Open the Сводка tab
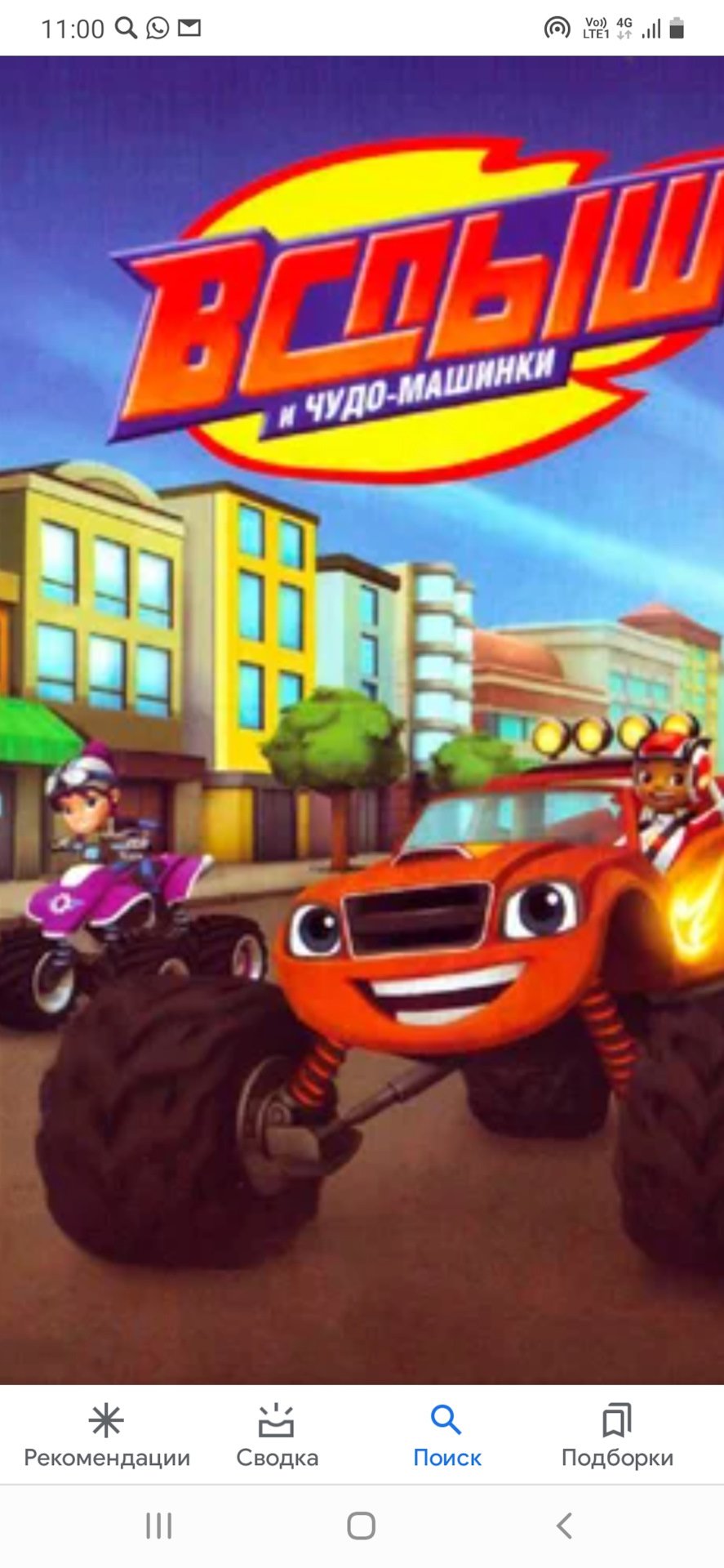The height and width of the screenshot is (1568, 724). click(277, 1437)
